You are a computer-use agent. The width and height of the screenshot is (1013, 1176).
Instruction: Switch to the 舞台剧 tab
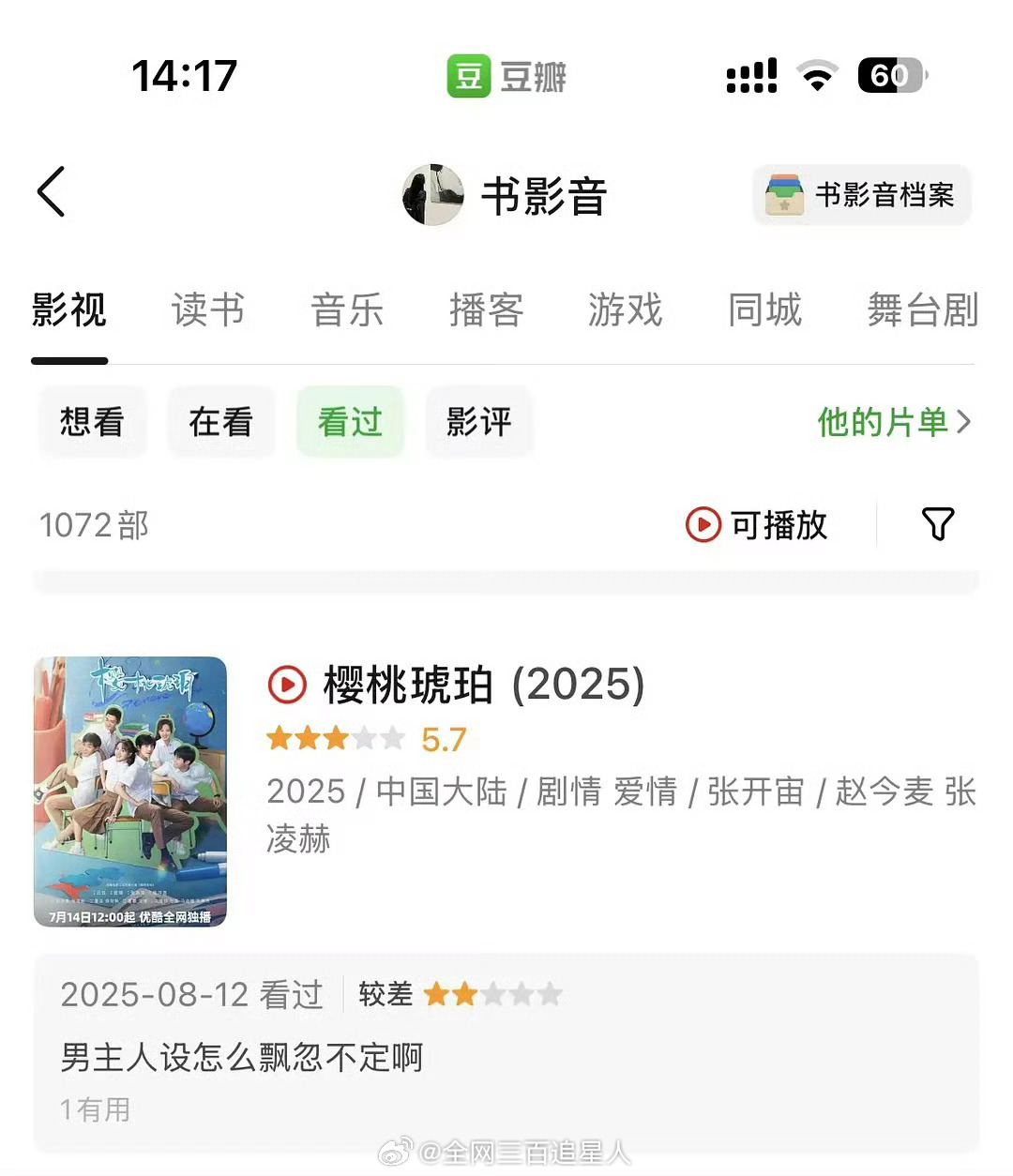click(922, 310)
